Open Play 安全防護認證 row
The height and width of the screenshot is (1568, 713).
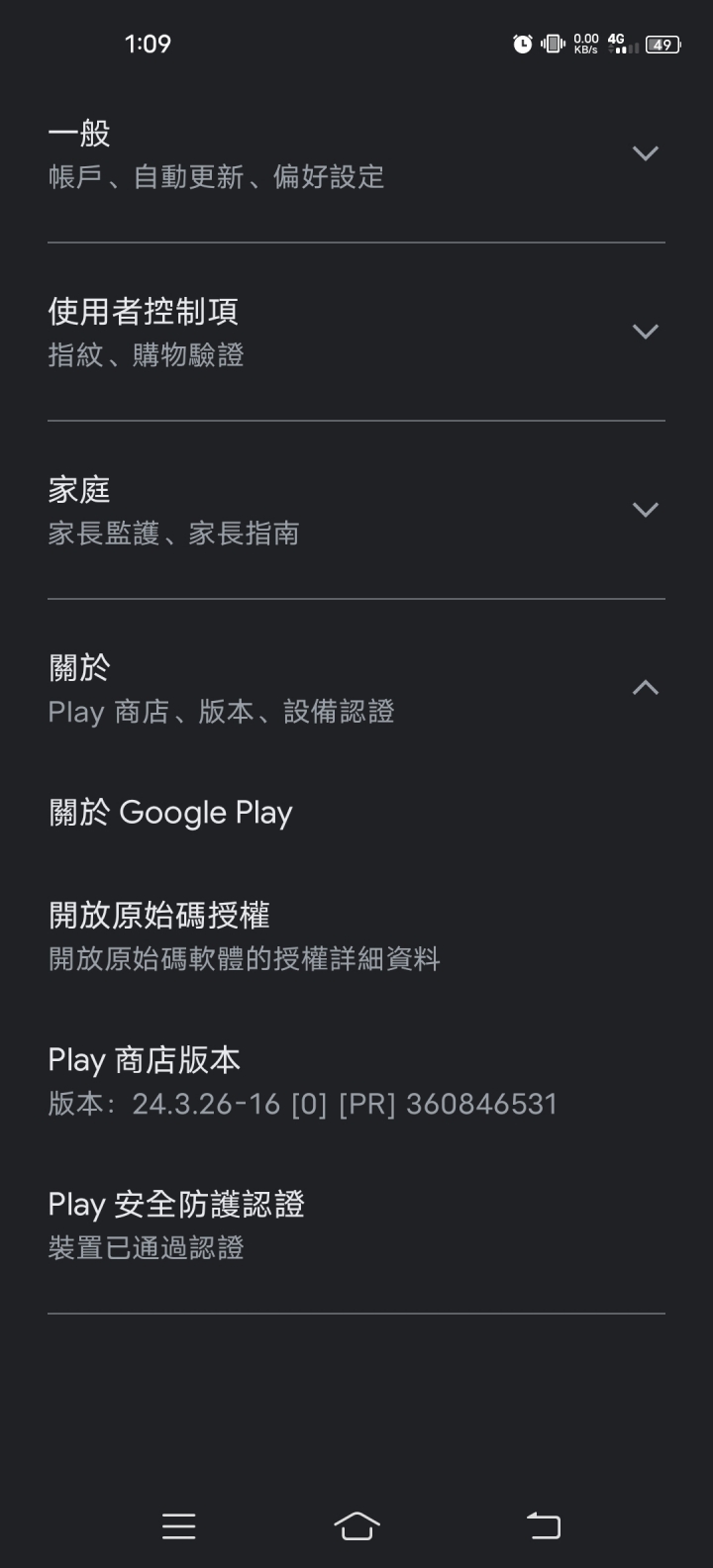coord(356,1225)
